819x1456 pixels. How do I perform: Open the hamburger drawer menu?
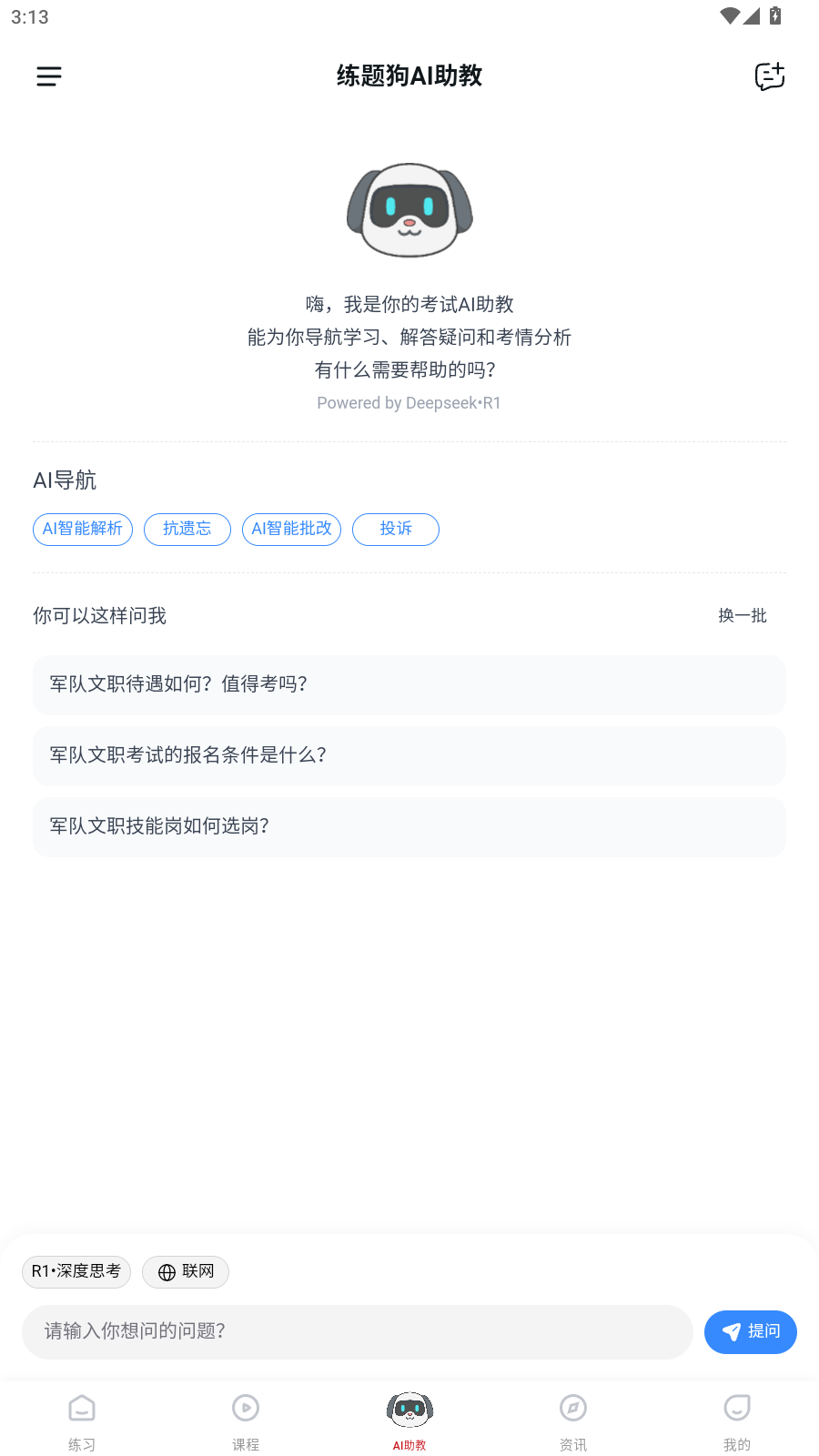point(49,76)
